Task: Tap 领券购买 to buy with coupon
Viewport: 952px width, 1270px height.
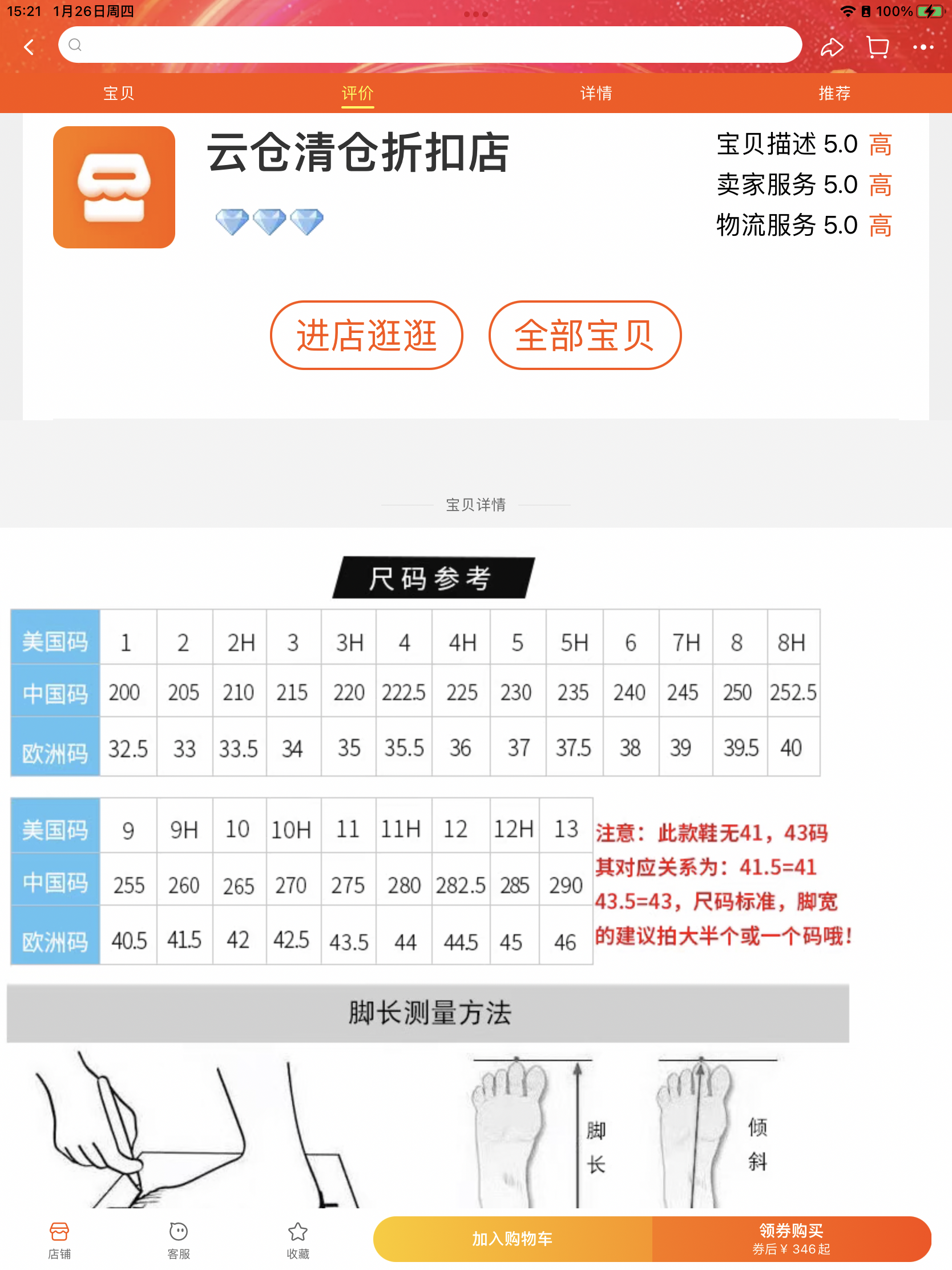Action: (x=790, y=1239)
